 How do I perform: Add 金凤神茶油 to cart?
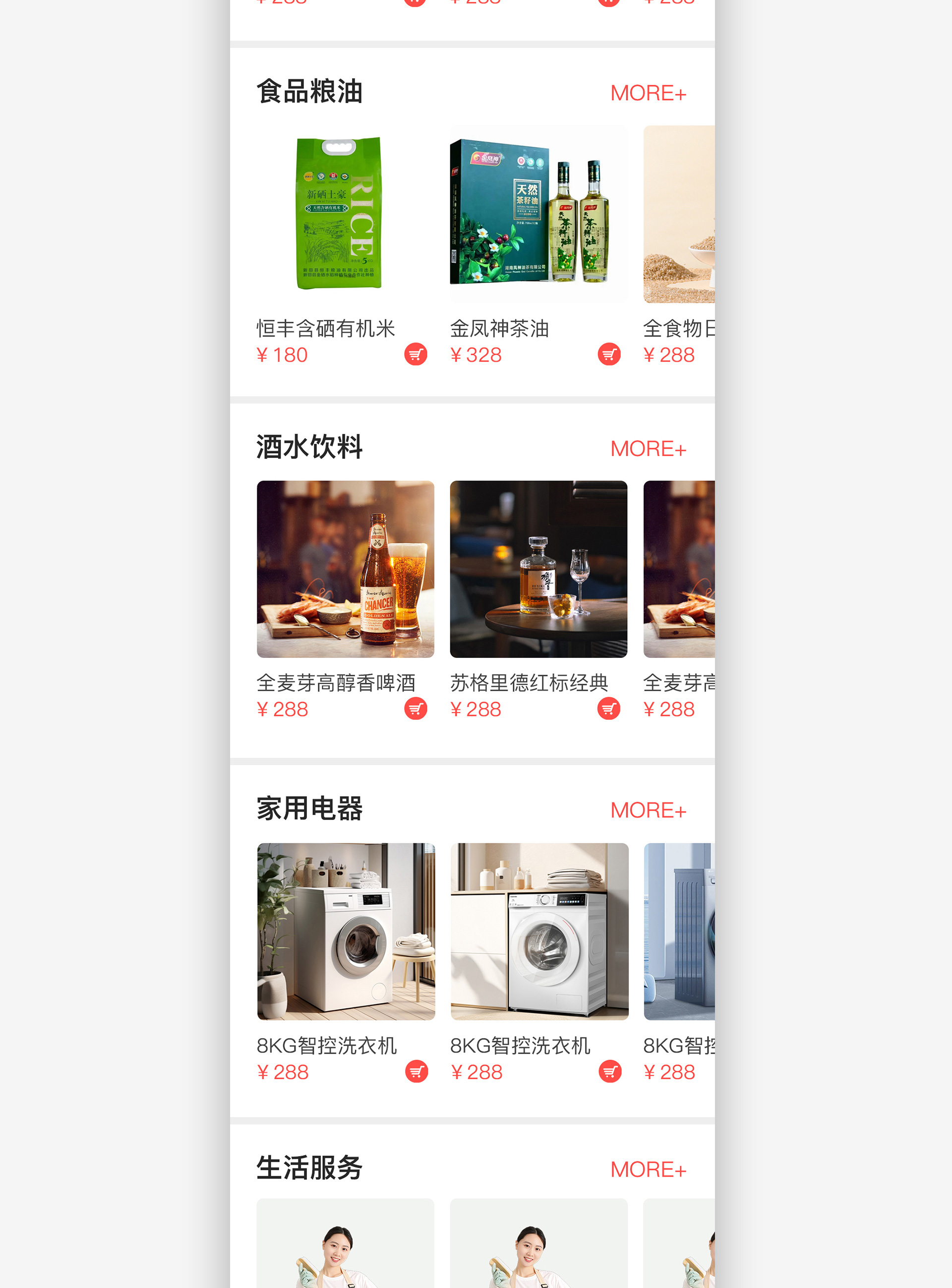(609, 354)
